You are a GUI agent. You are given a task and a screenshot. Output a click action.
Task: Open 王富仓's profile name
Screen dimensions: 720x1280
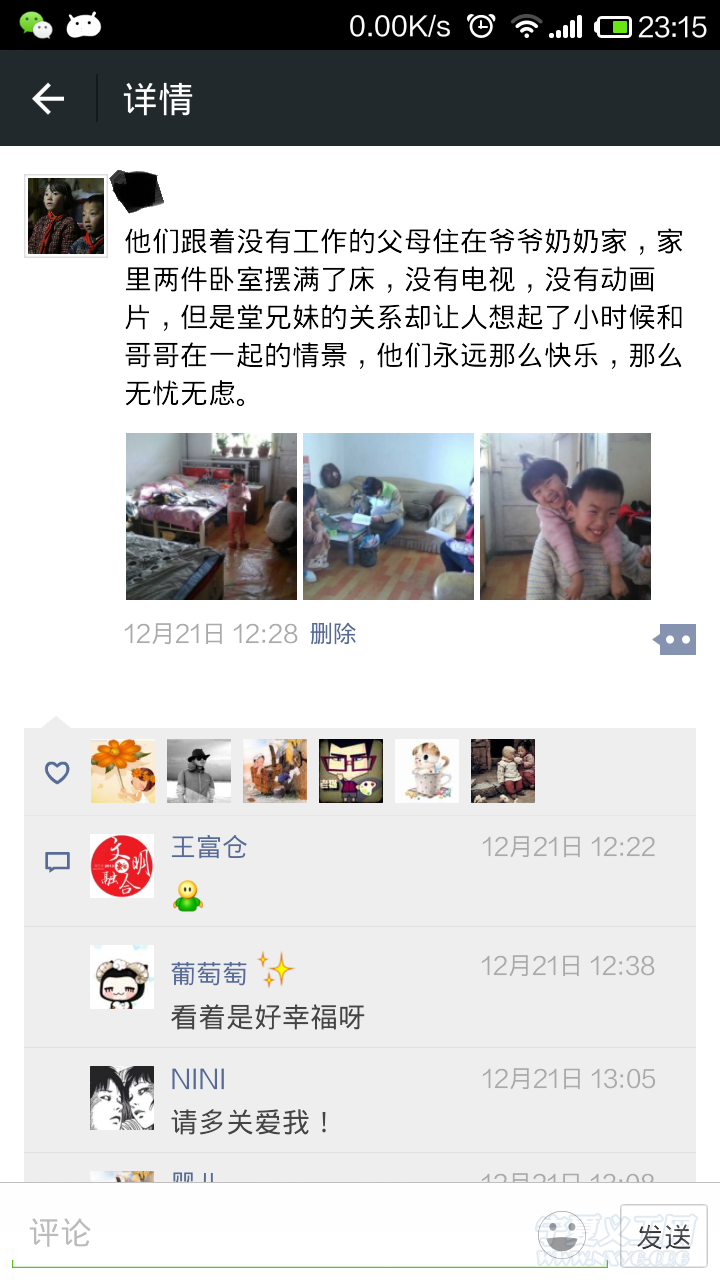pos(209,847)
